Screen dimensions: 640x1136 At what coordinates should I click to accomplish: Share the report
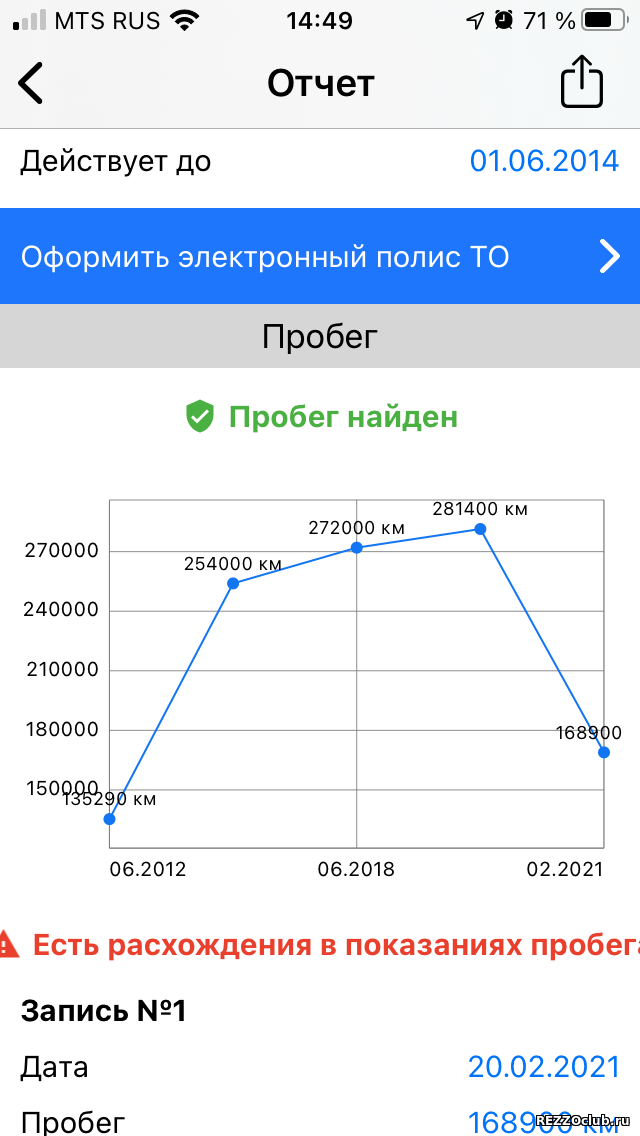tap(582, 81)
